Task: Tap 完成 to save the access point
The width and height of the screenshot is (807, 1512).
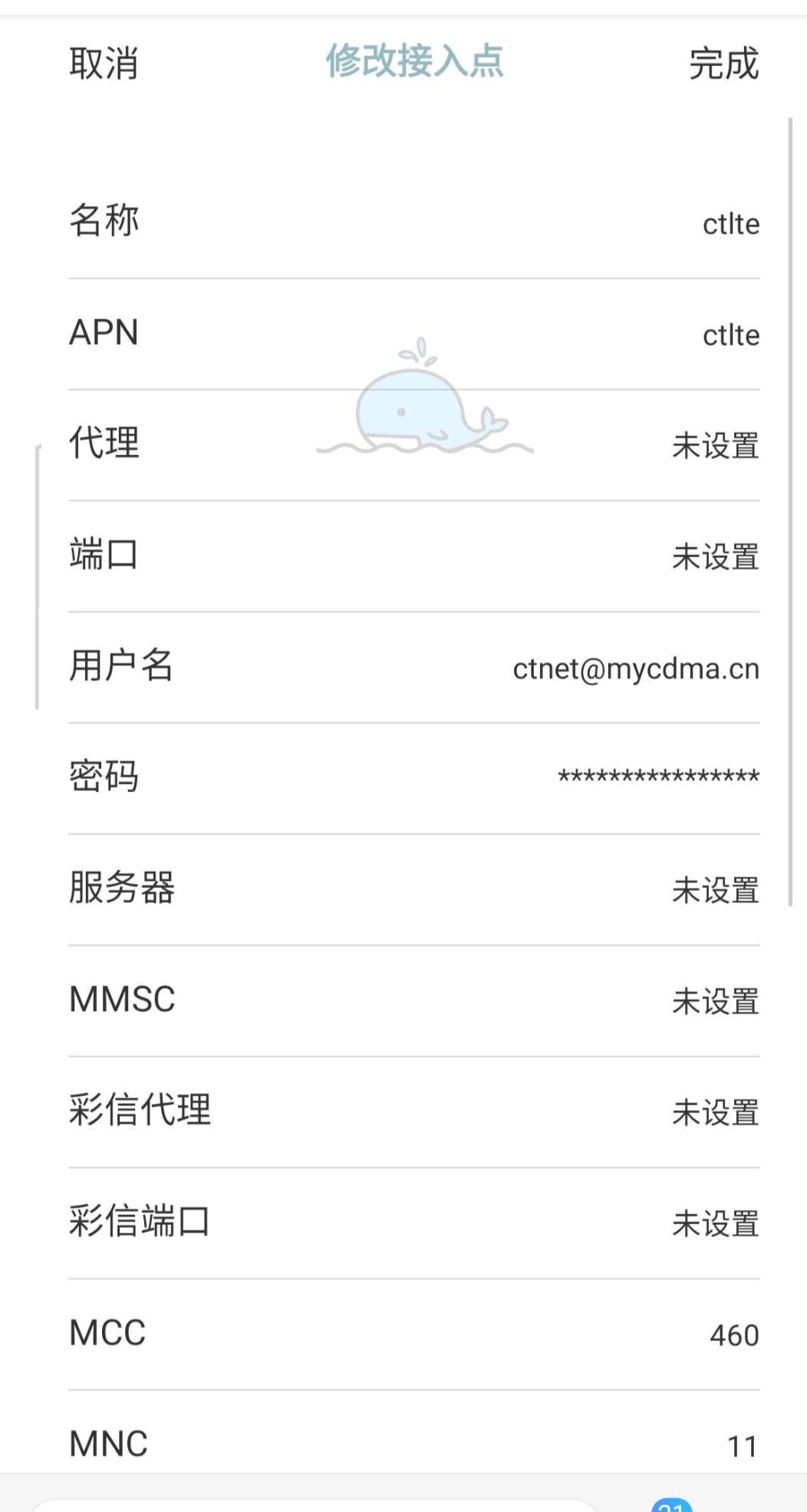Action: click(x=723, y=63)
